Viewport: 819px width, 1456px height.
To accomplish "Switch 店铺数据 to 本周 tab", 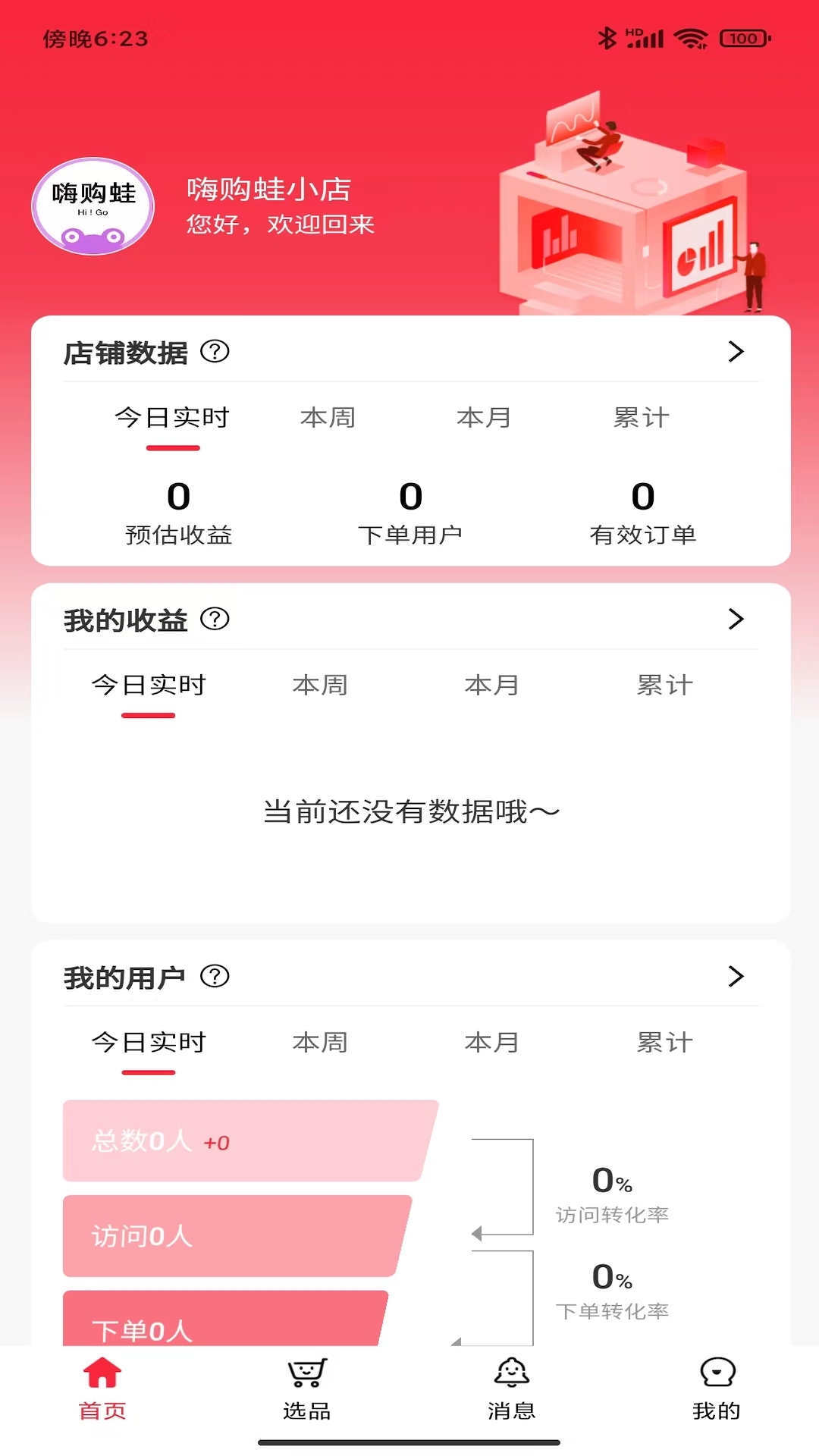I will pyautogui.click(x=329, y=416).
